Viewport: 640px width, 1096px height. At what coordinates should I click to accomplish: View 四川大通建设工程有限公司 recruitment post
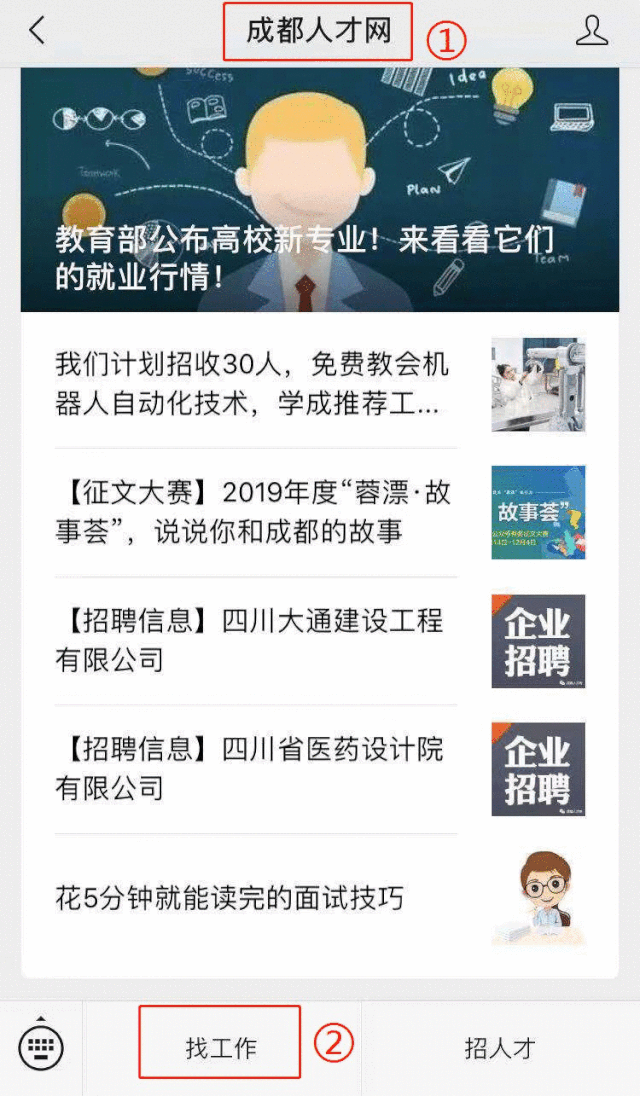(249, 640)
